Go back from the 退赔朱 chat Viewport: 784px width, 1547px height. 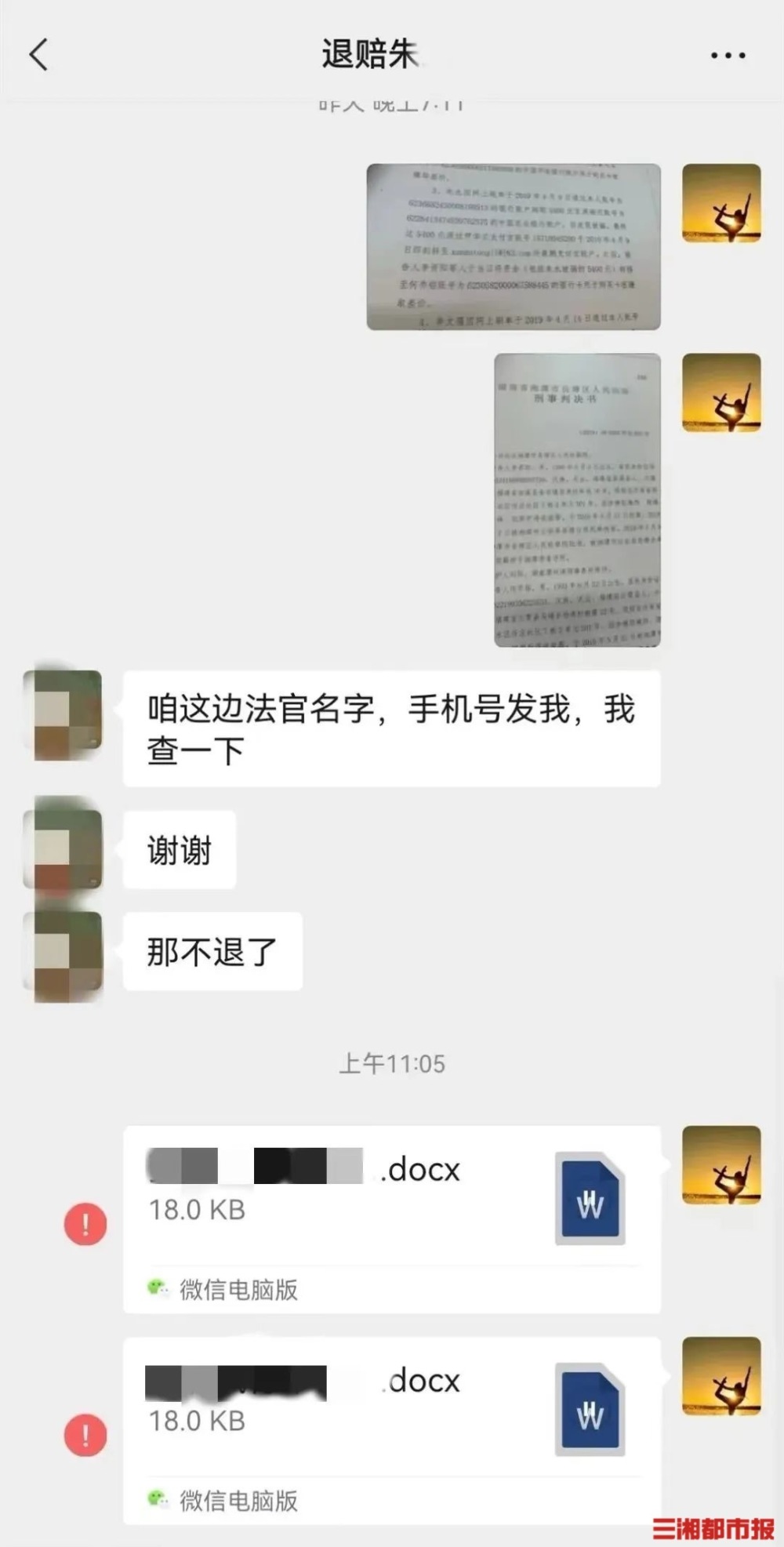coord(38,55)
